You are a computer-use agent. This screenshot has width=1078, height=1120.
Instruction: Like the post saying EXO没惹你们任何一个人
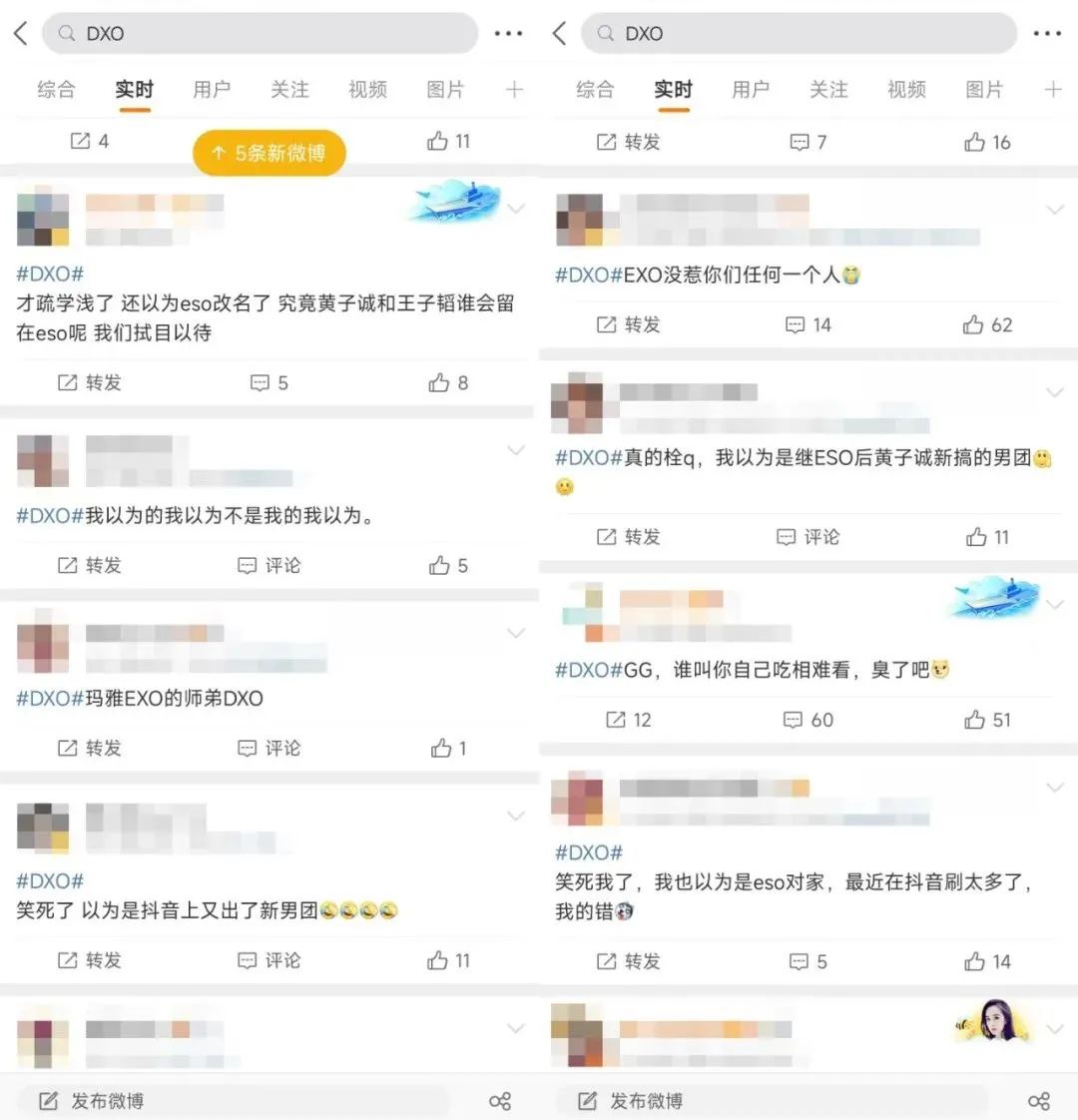pos(973,324)
